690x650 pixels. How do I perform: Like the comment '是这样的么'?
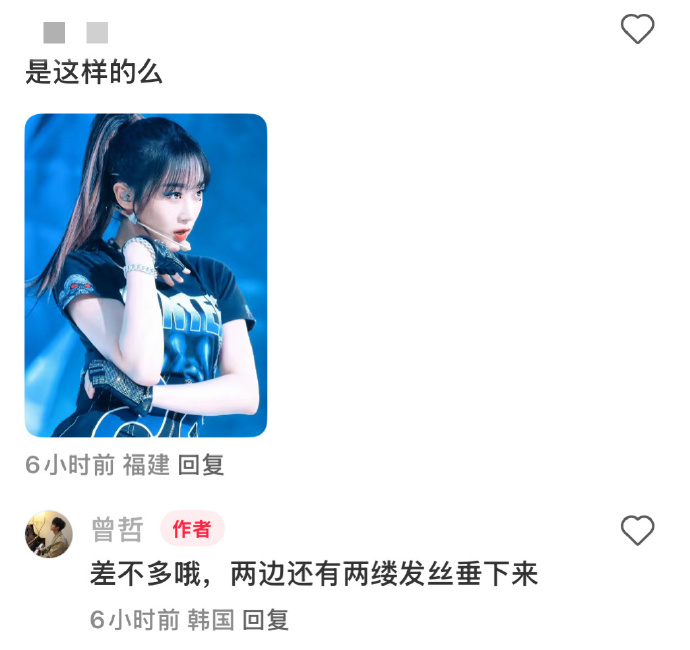click(637, 29)
